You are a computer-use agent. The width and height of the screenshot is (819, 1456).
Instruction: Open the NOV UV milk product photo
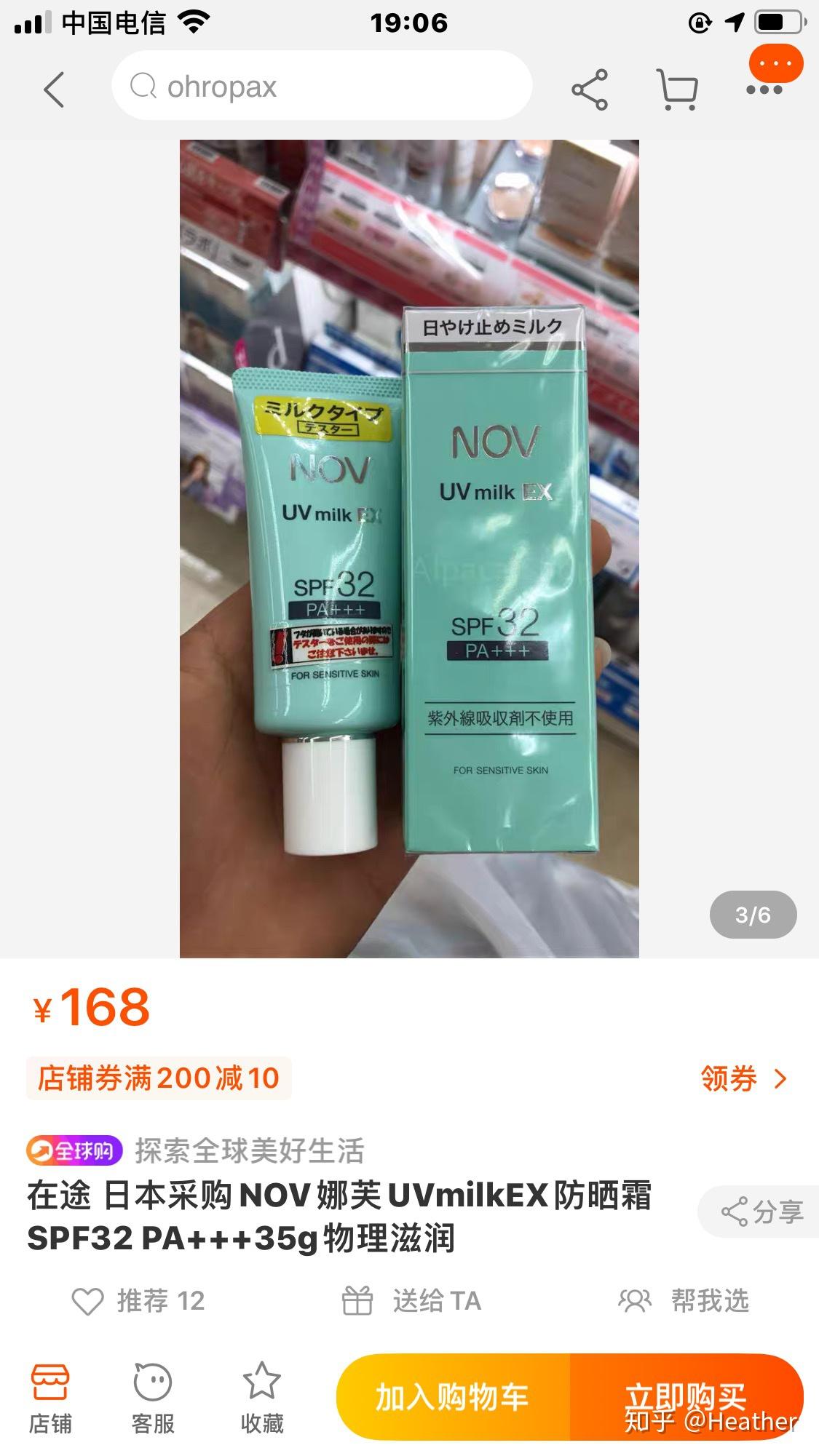409,549
